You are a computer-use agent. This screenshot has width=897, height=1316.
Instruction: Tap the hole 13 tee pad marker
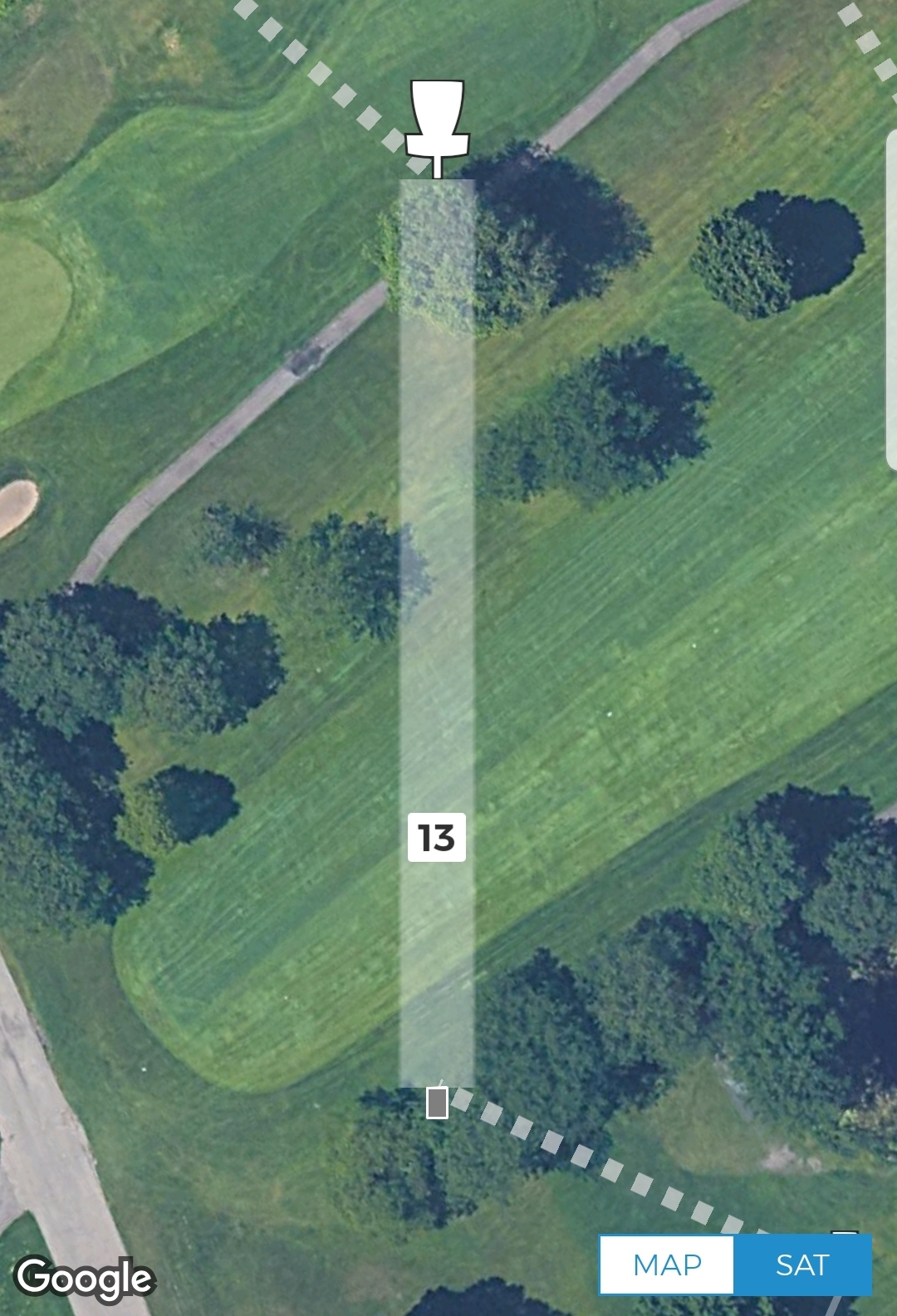point(437,1103)
